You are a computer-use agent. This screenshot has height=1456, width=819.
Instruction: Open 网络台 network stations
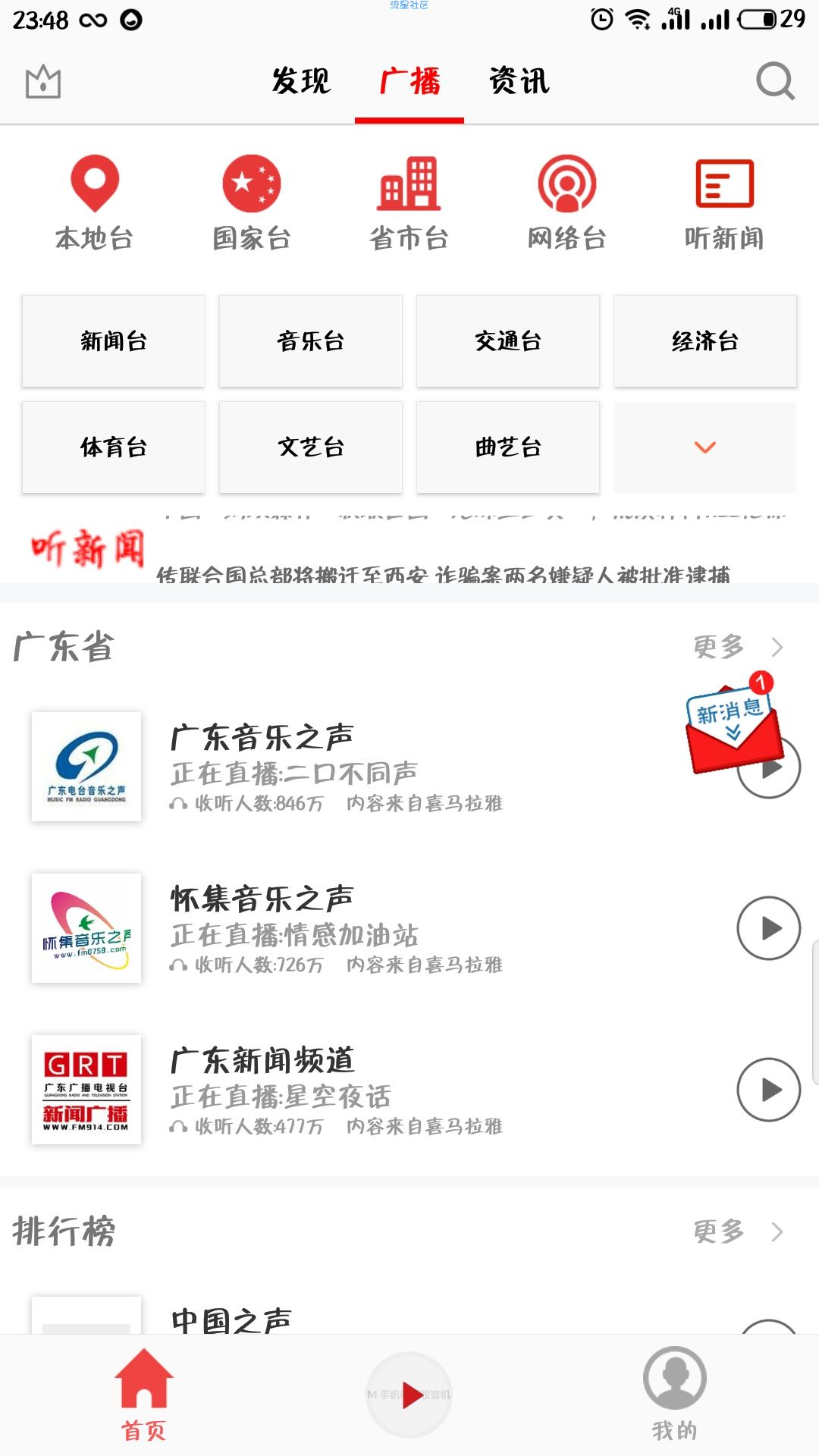coord(567,202)
